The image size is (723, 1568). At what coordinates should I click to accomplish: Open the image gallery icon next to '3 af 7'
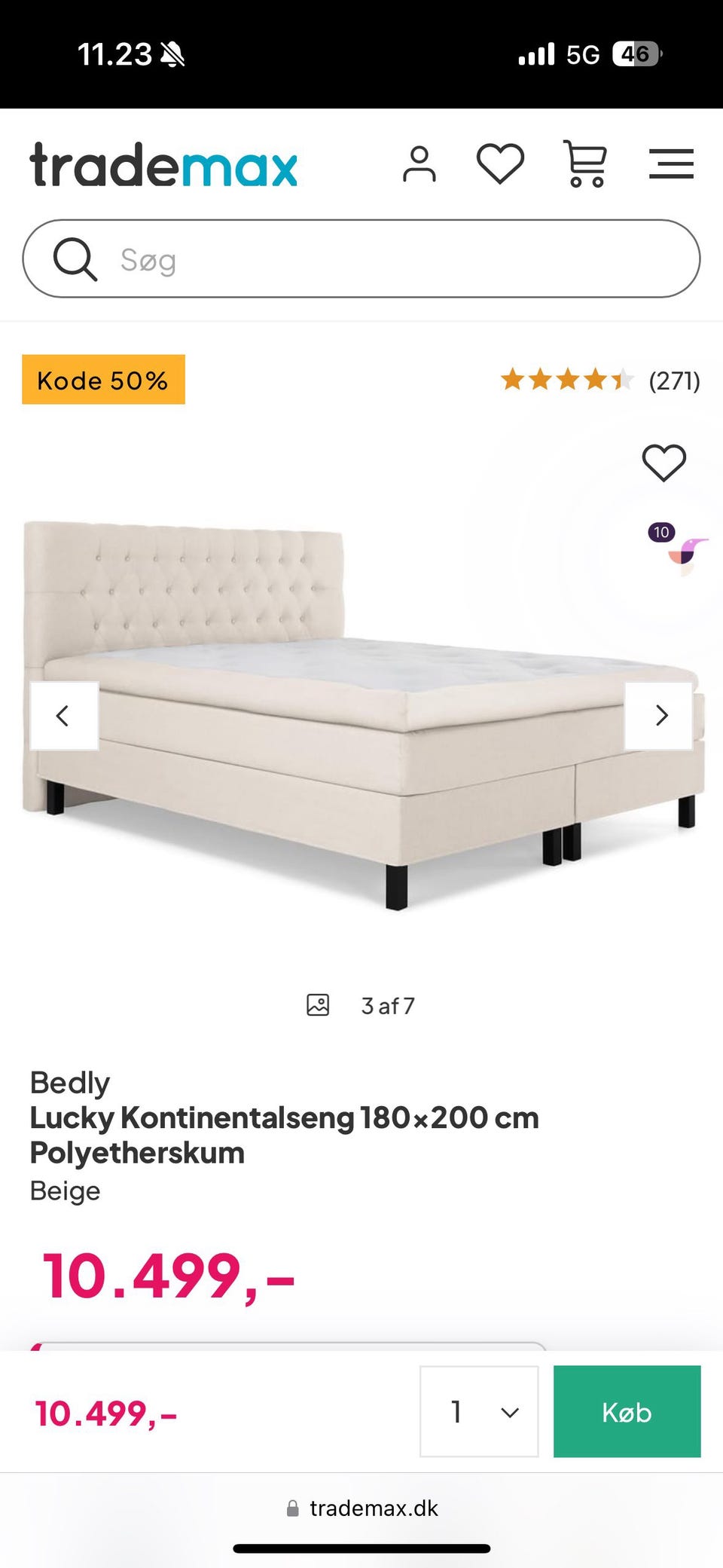(x=319, y=1004)
